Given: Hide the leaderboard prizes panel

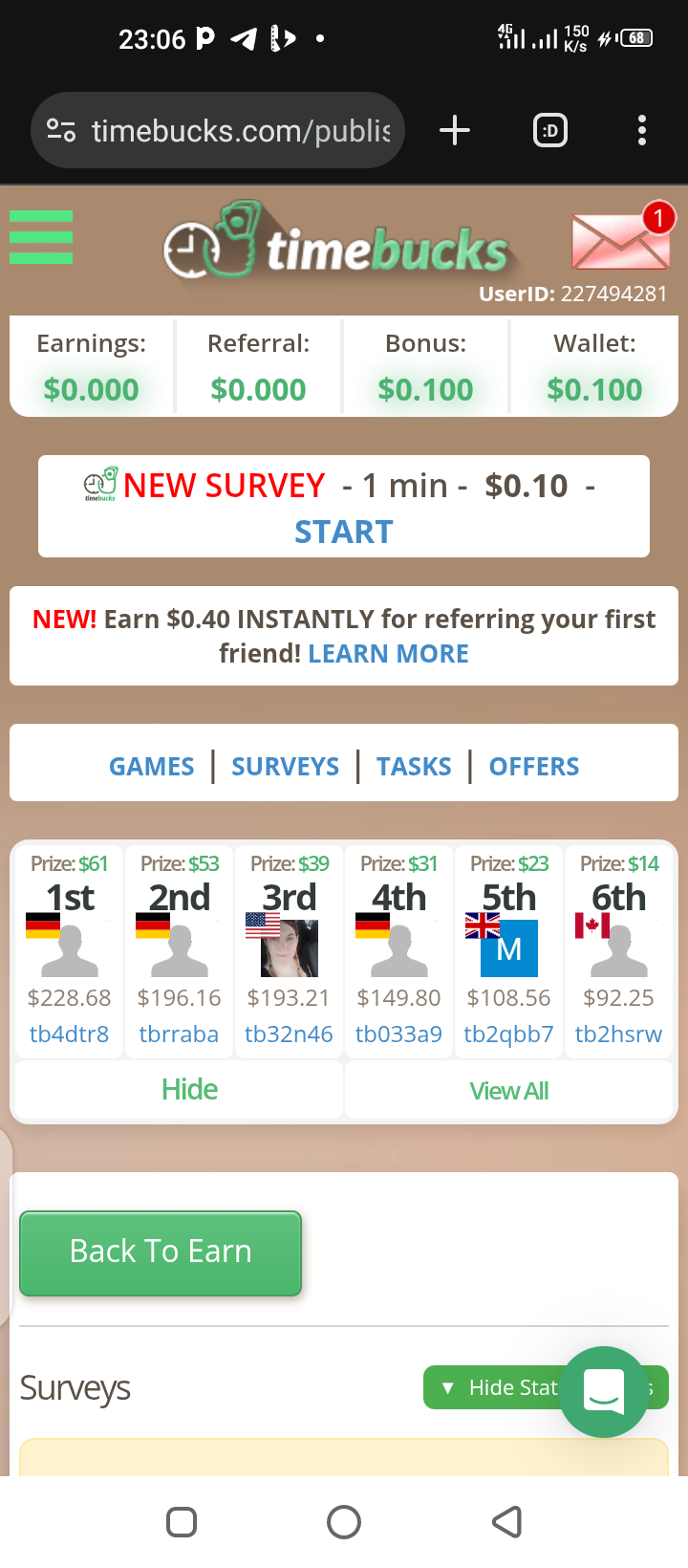Looking at the screenshot, I should (x=189, y=1090).
